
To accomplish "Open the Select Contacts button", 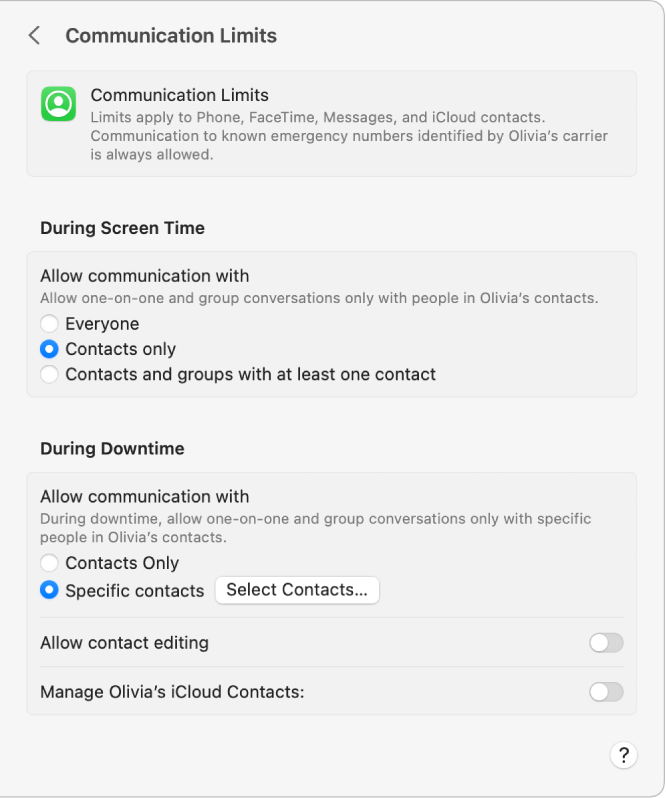I will pyautogui.click(x=297, y=590).
